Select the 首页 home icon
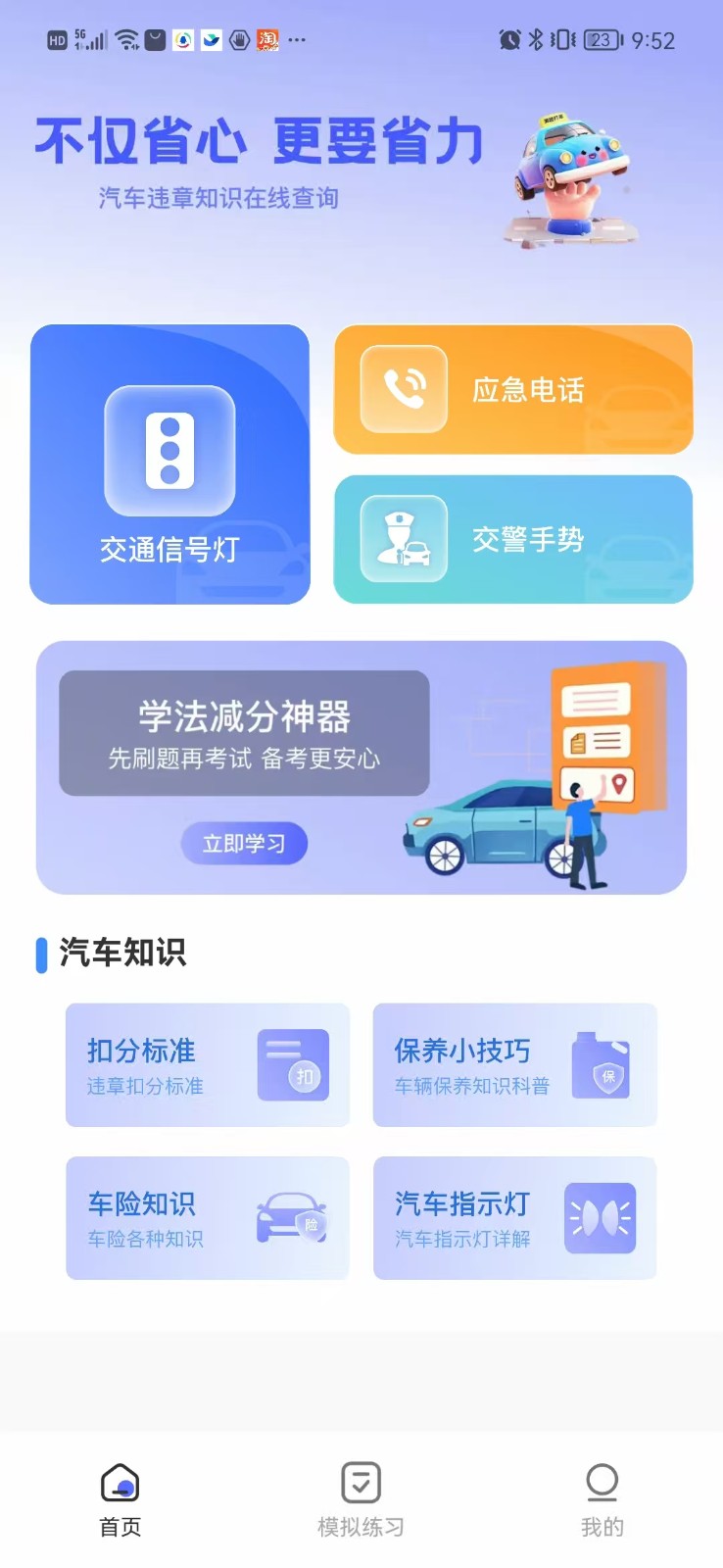The image size is (723, 1568). 120,1483
